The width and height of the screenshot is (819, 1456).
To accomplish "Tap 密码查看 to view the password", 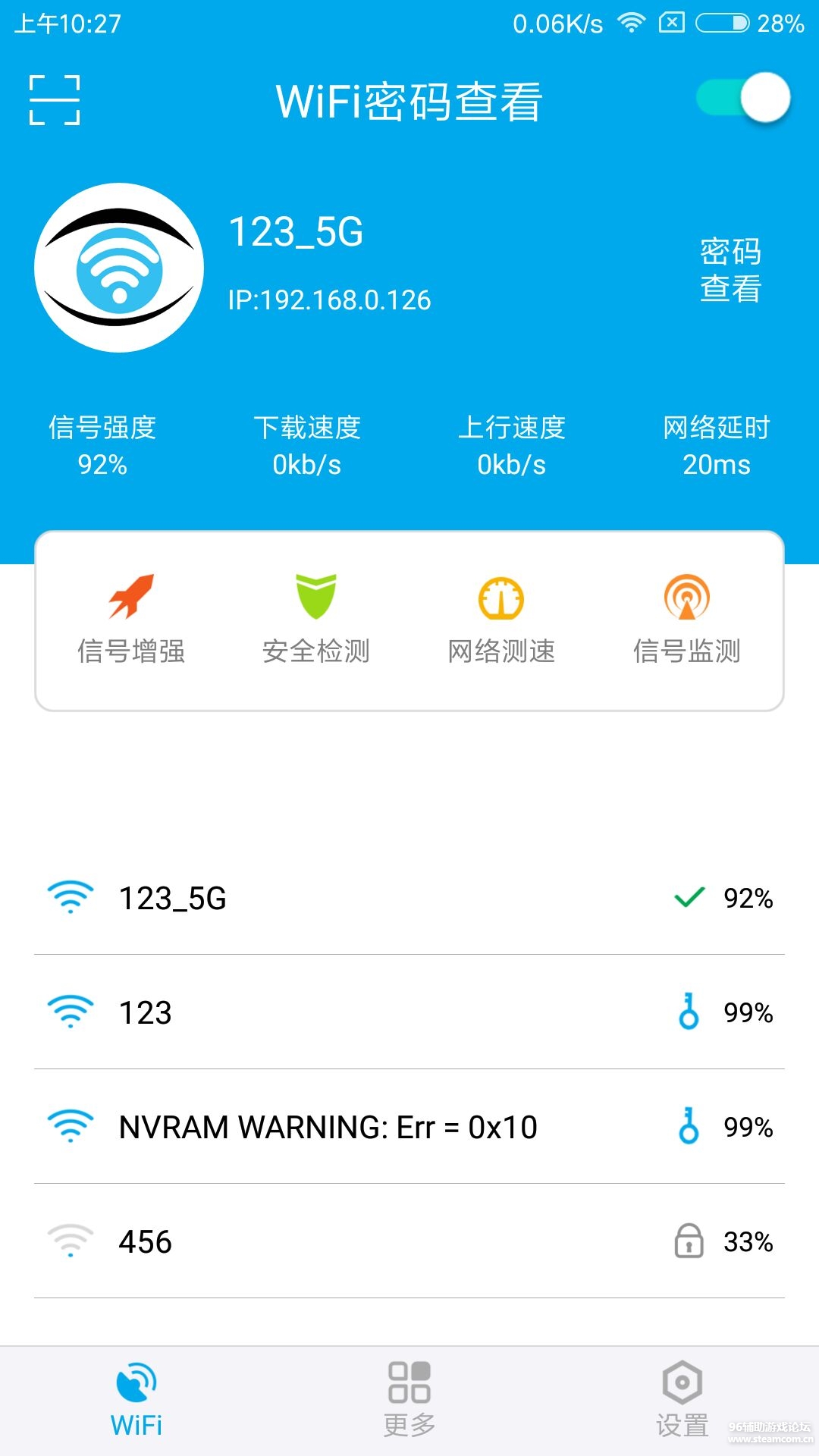I will click(730, 270).
